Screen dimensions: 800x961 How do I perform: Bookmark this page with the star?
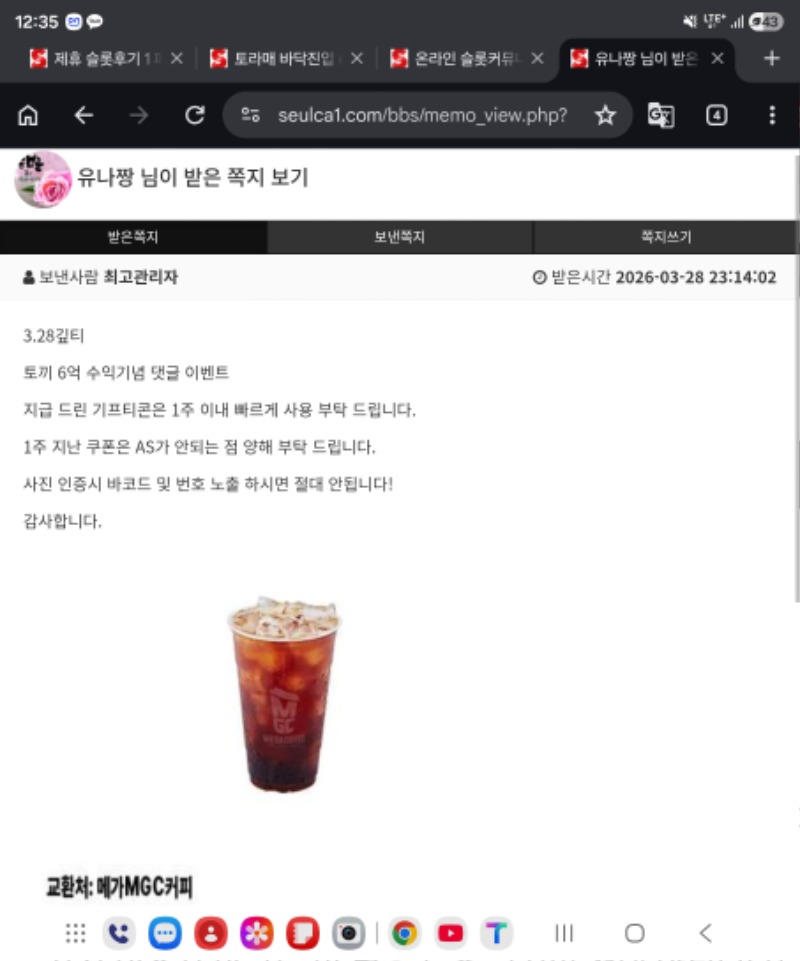(x=605, y=116)
